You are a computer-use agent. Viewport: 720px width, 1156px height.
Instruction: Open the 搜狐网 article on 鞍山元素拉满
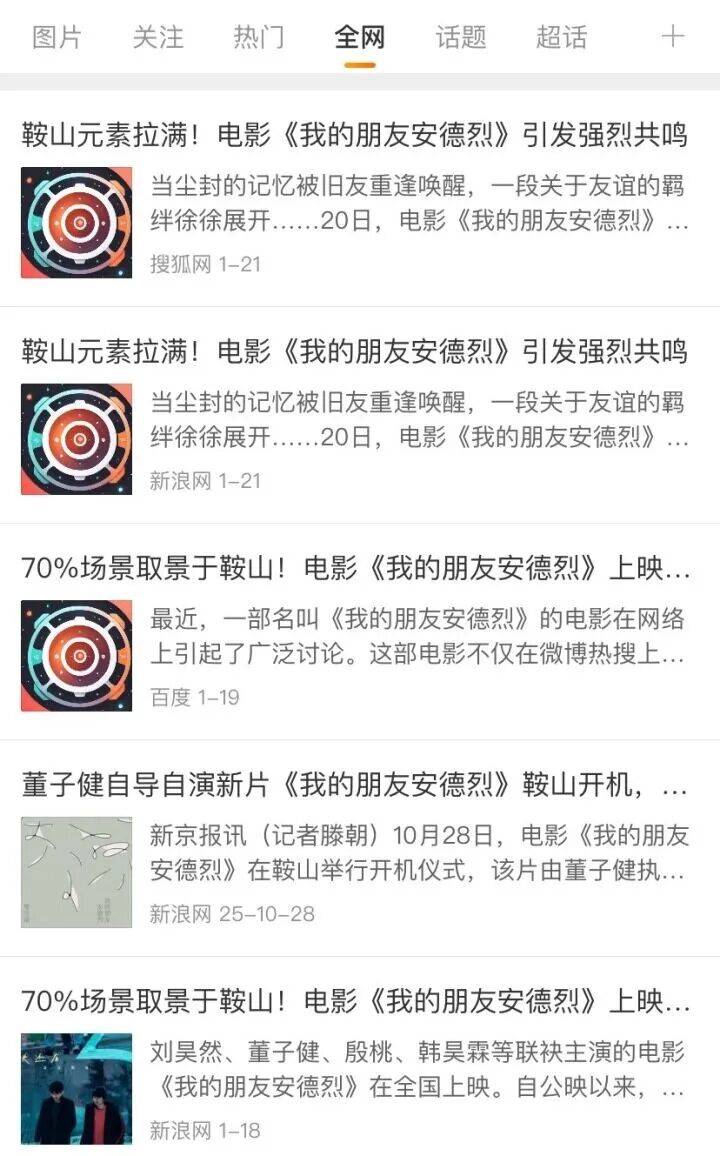coord(355,134)
